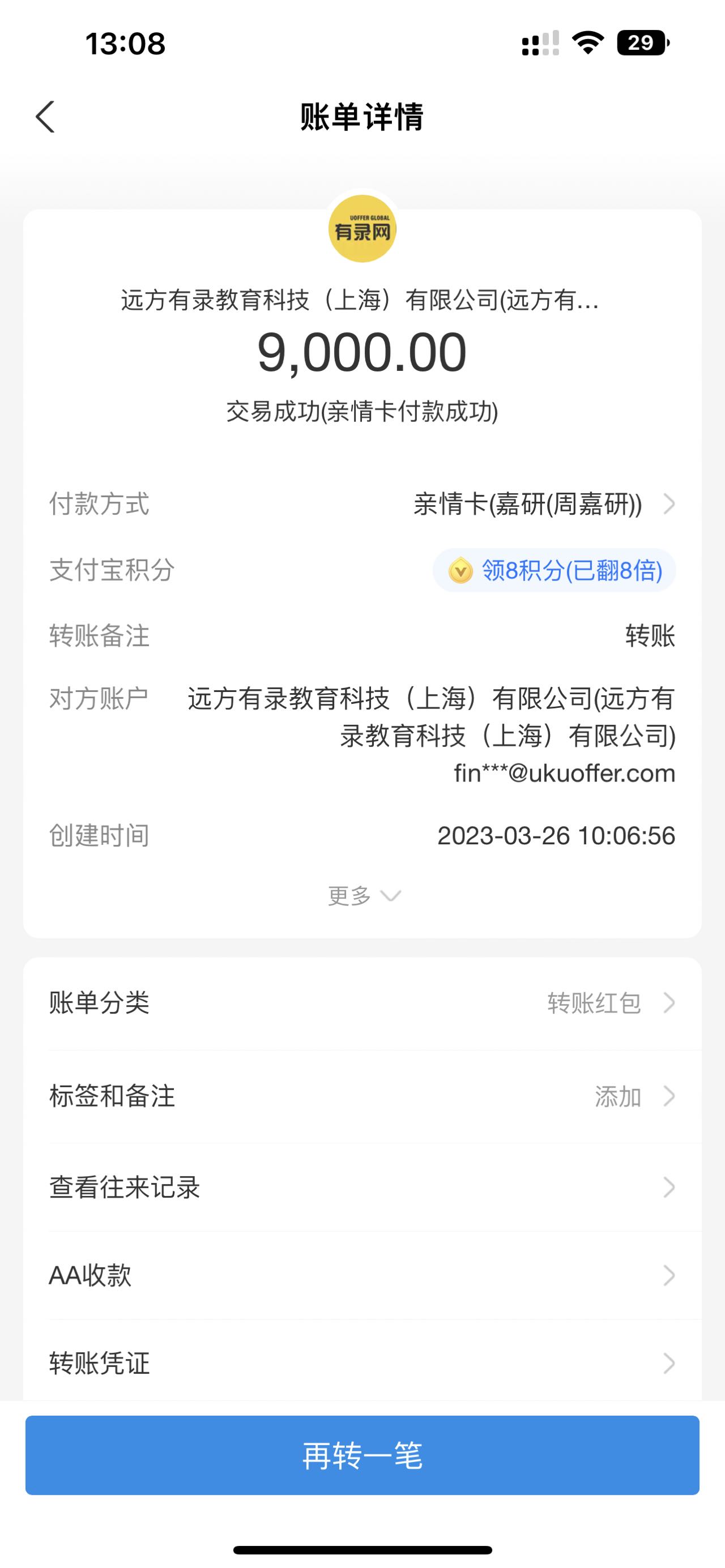The width and height of the screenshot is (725, 1568).
Task: Start AA收款 split request
Action: coord(362,1275)
